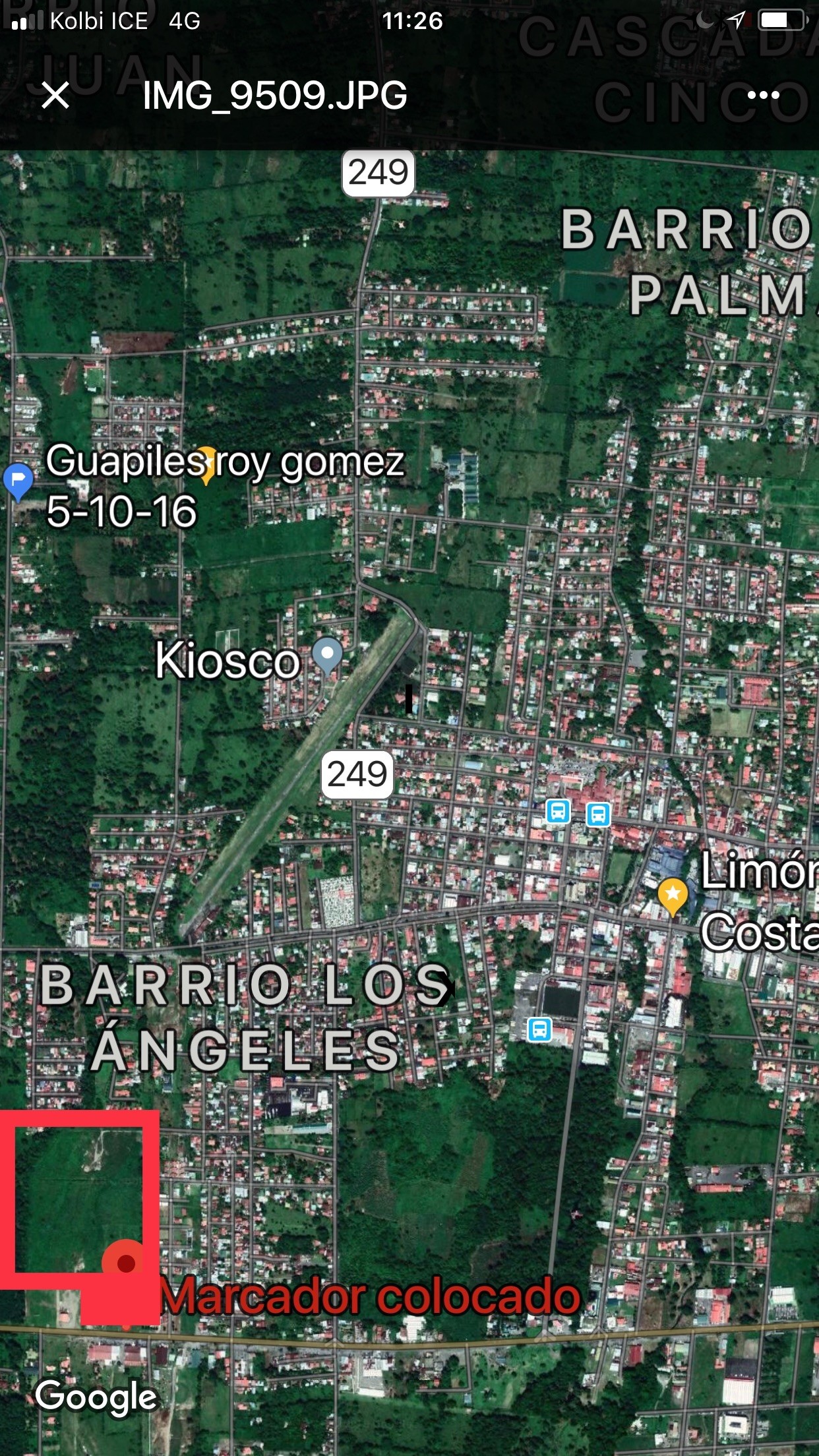Open the three-dot more options menu
The image size is (819, 1456).
coord(763,96)
